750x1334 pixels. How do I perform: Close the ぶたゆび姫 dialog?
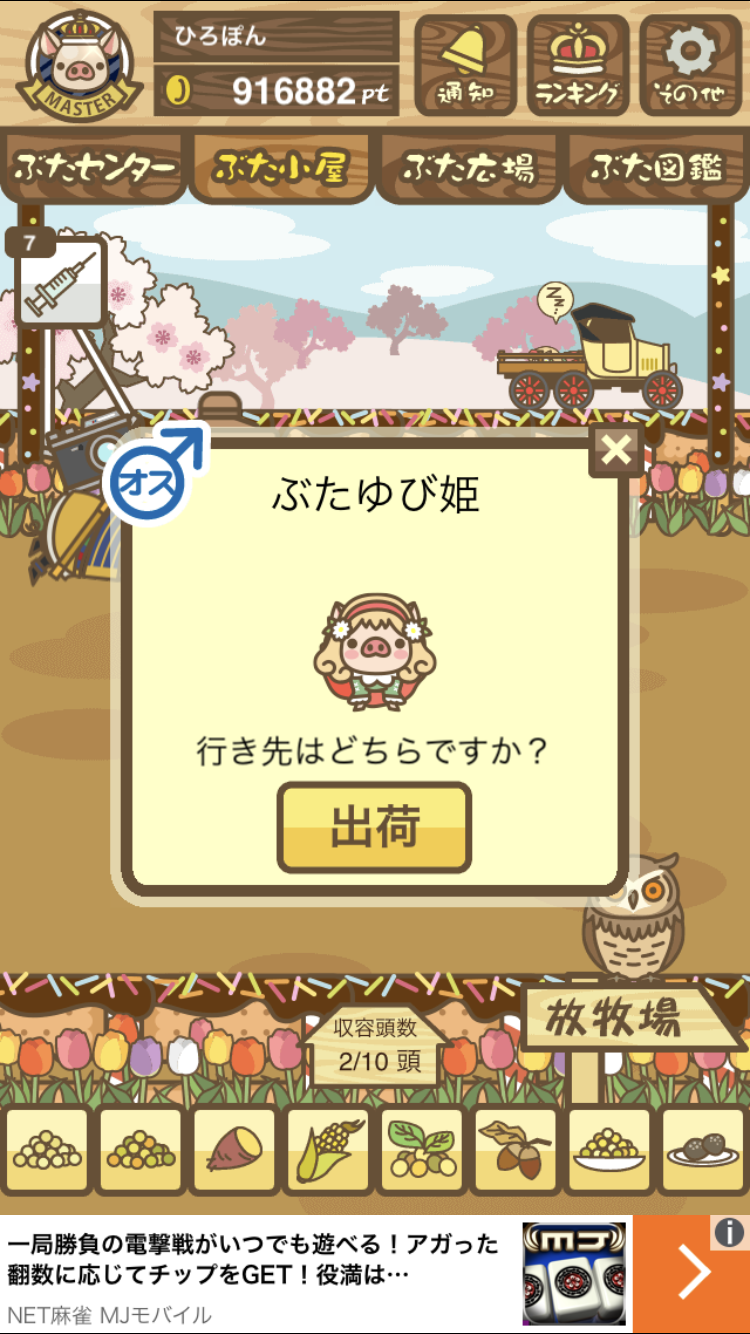pyautogui.click(x=616, y=451)
